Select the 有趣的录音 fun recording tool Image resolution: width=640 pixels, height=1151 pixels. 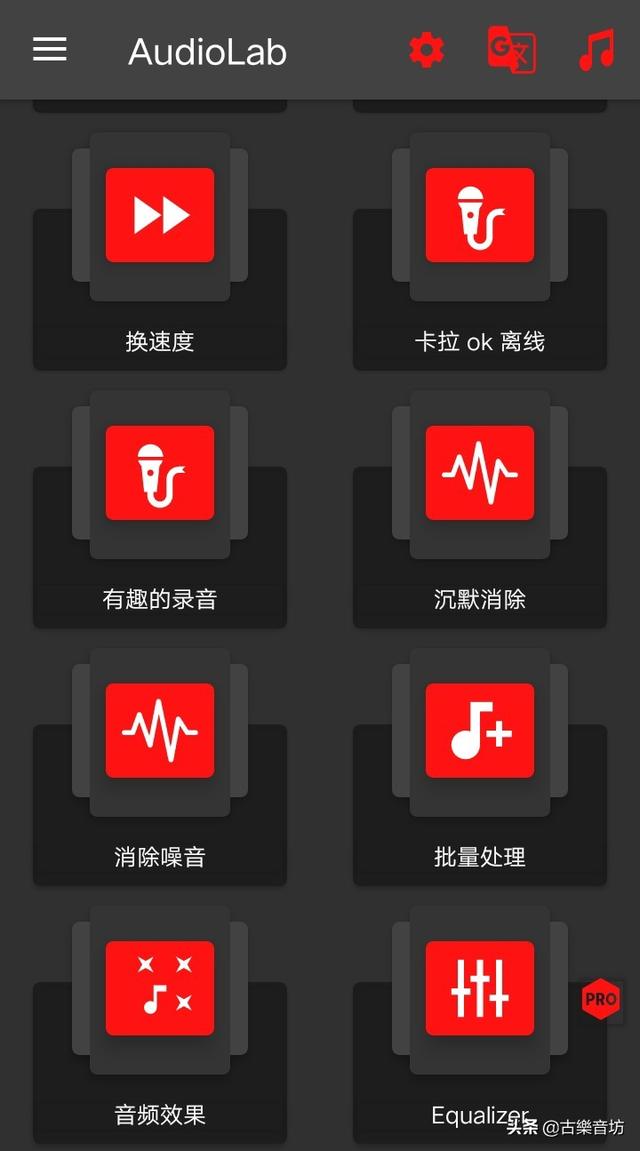click(x=160, y=474)
